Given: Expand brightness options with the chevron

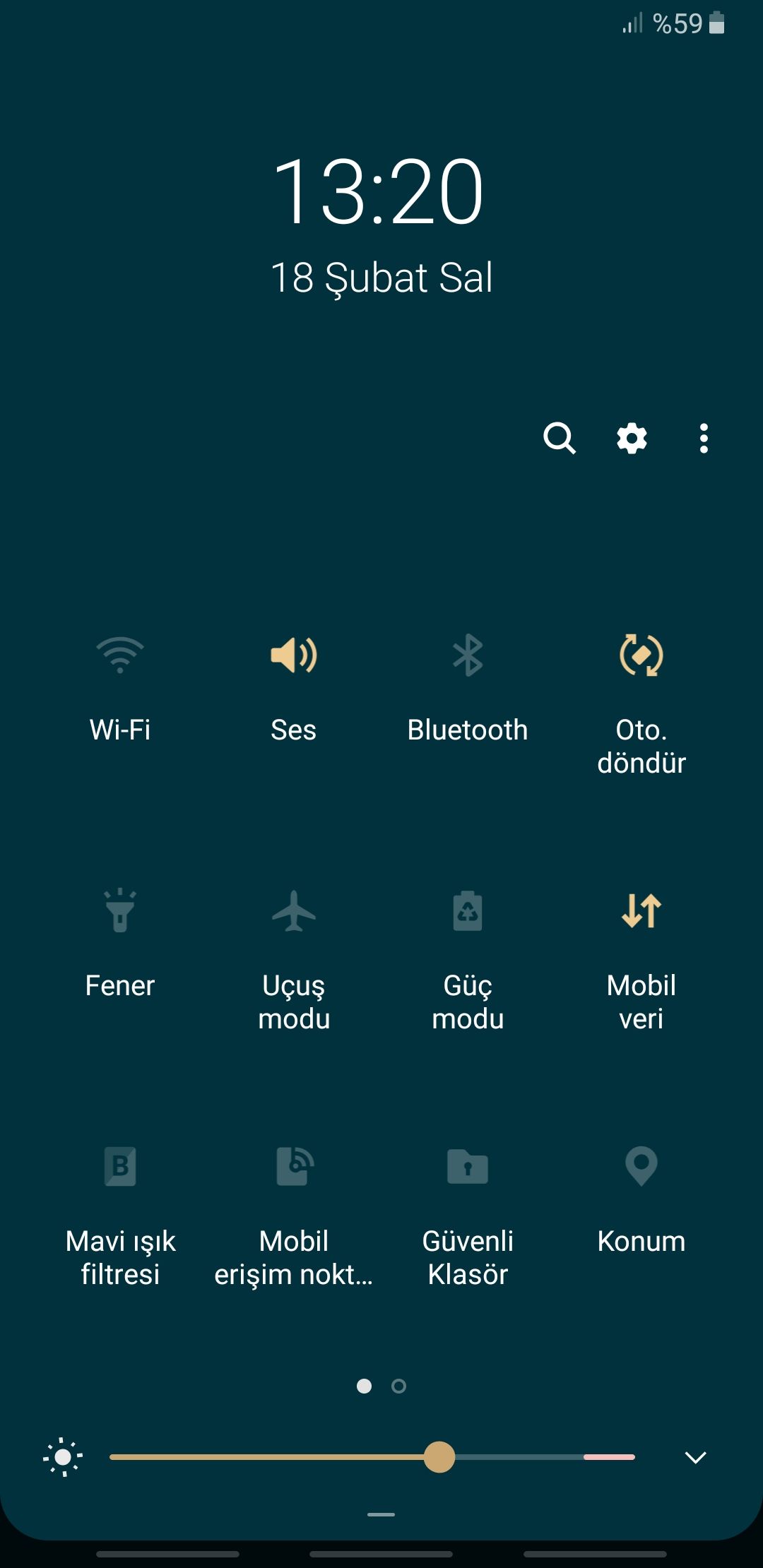Looking at the screenshot, I should (696, 1457).
